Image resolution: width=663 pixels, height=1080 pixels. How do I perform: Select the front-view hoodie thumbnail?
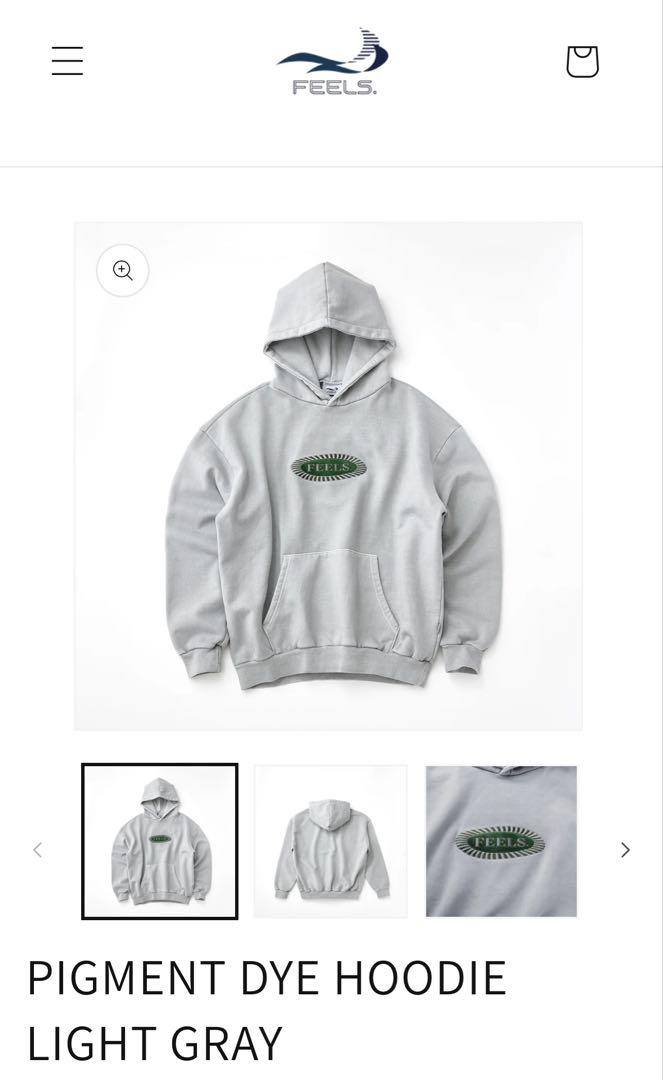click(160, 841)
